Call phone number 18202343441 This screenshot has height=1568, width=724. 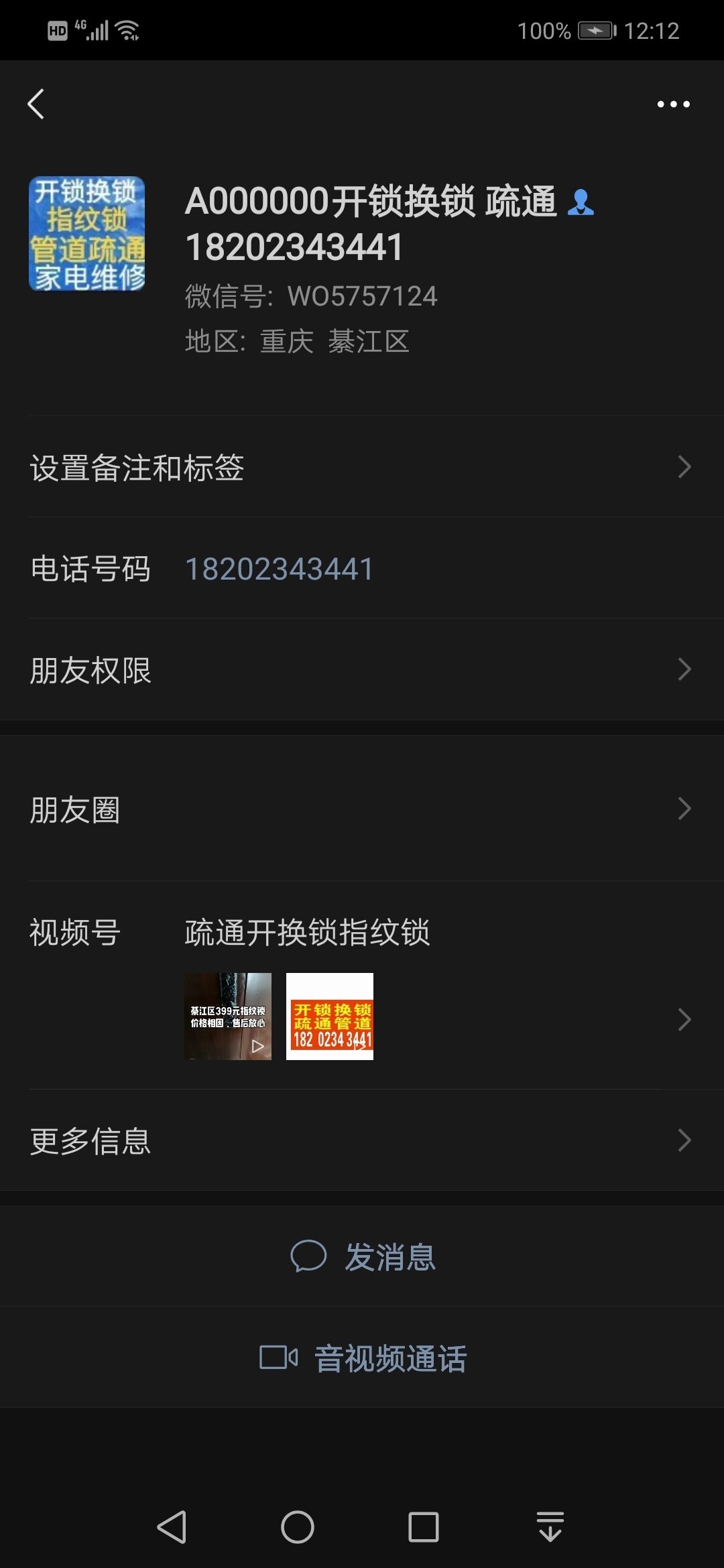click(279, 569)
